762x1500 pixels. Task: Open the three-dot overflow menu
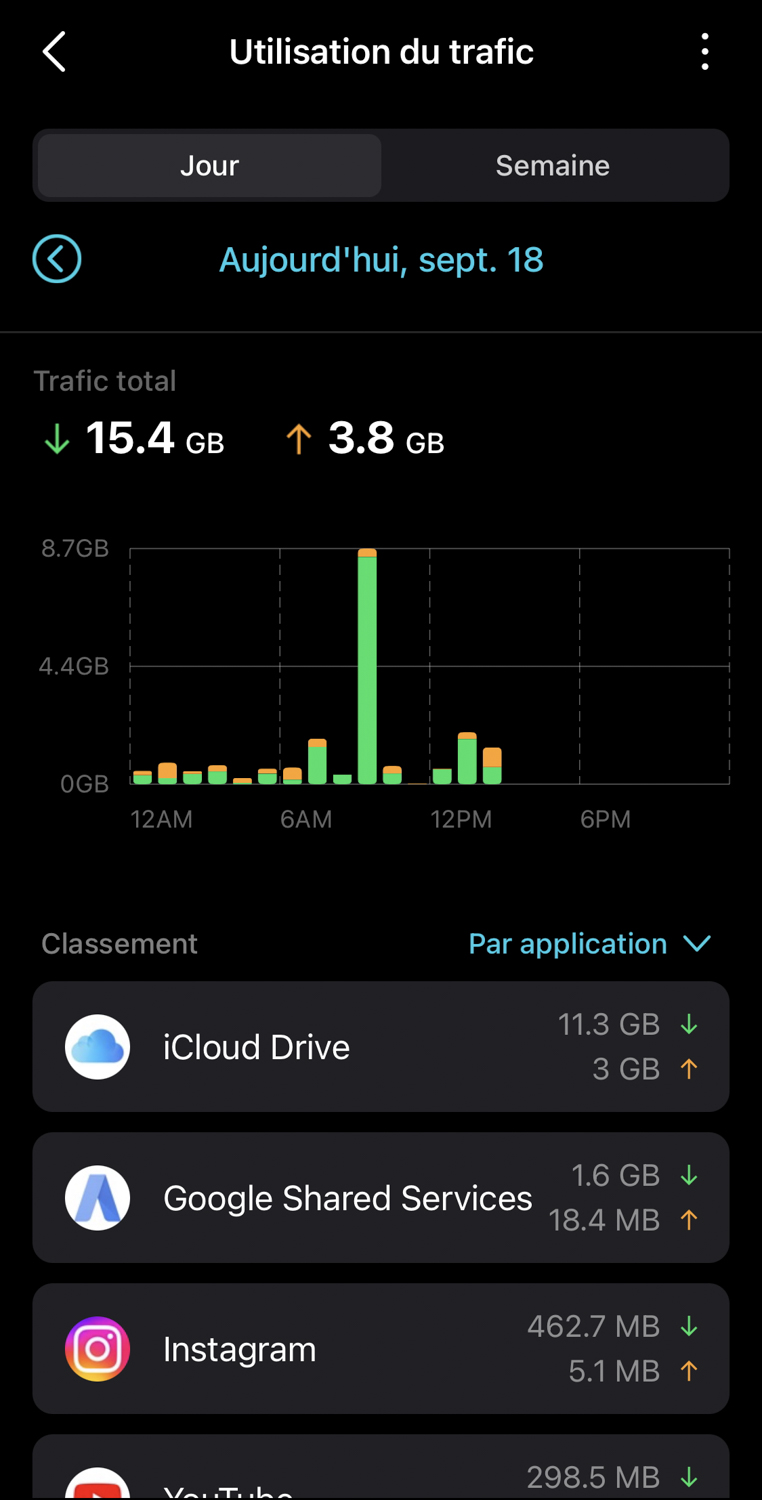point(705,52)
